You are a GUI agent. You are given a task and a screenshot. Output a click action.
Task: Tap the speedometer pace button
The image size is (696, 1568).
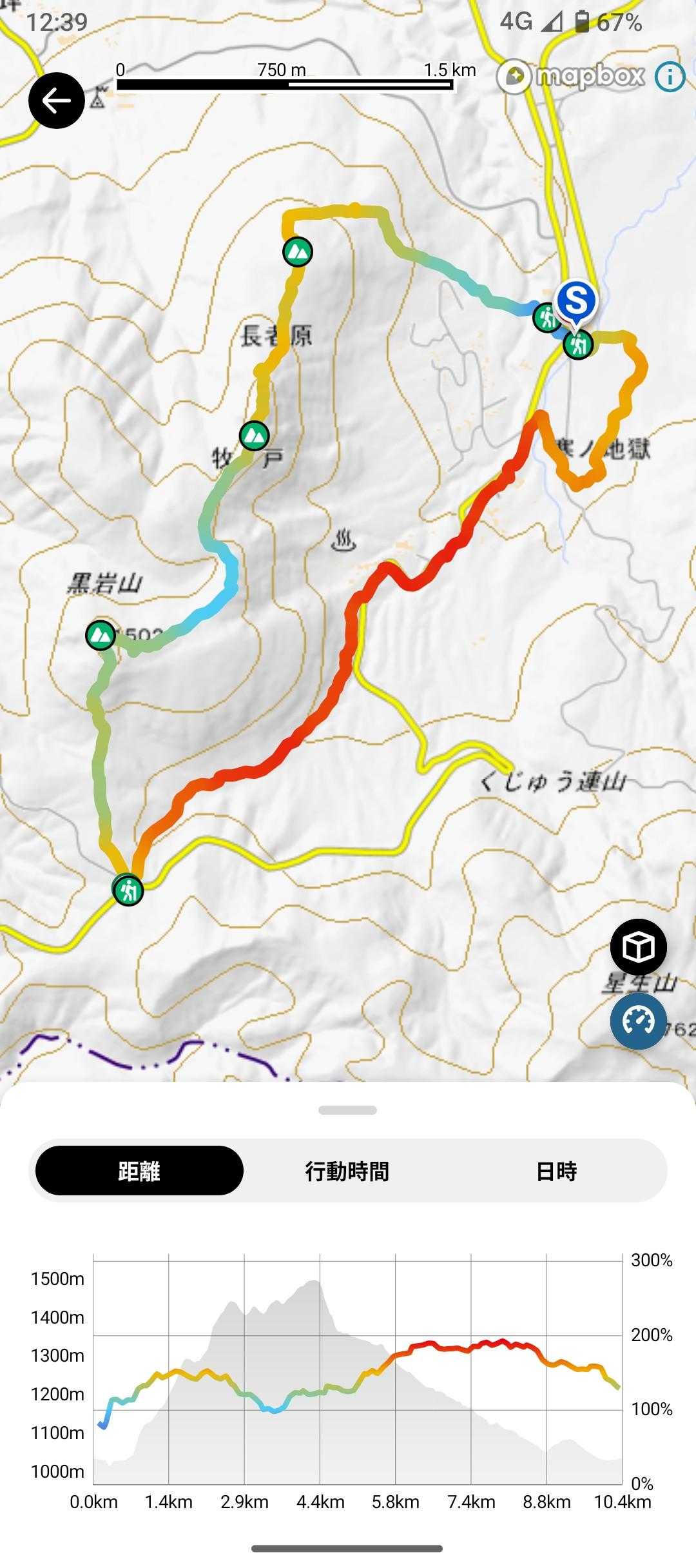click(639, 1021)
